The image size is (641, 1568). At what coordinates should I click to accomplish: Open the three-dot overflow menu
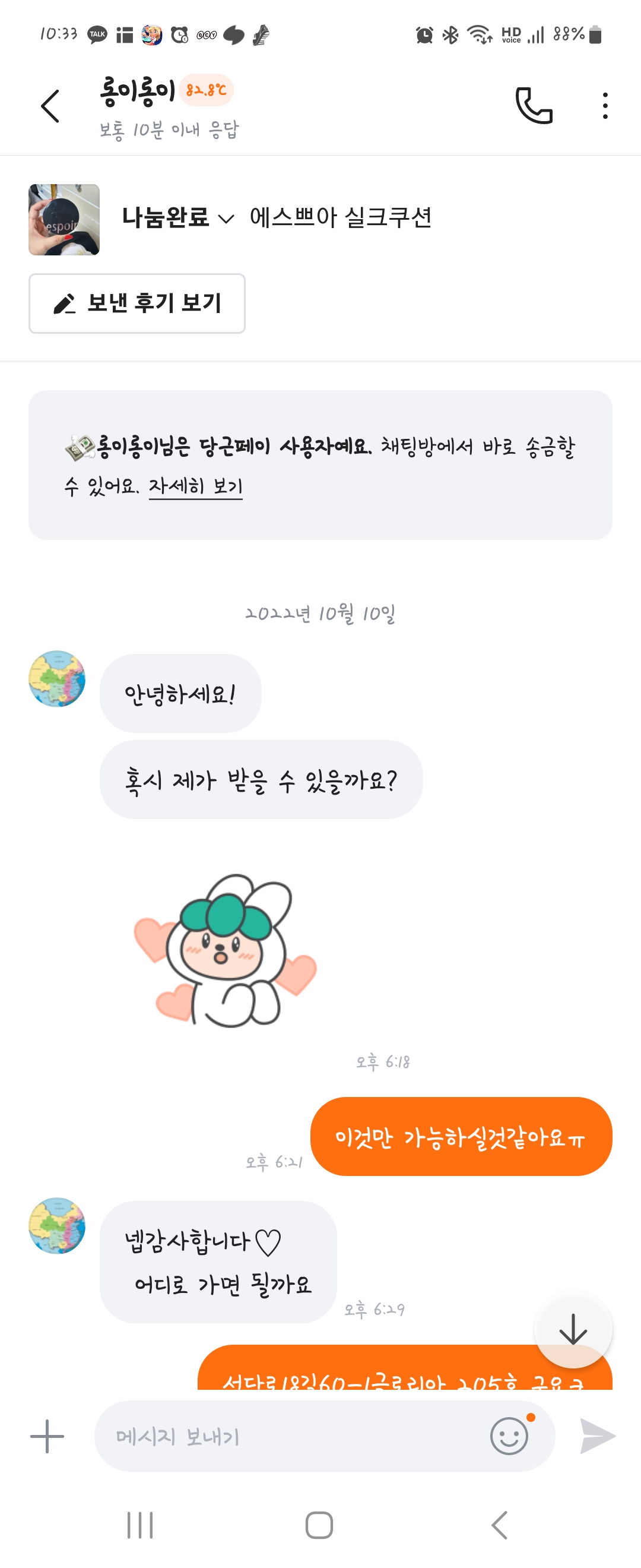point(605,106)
